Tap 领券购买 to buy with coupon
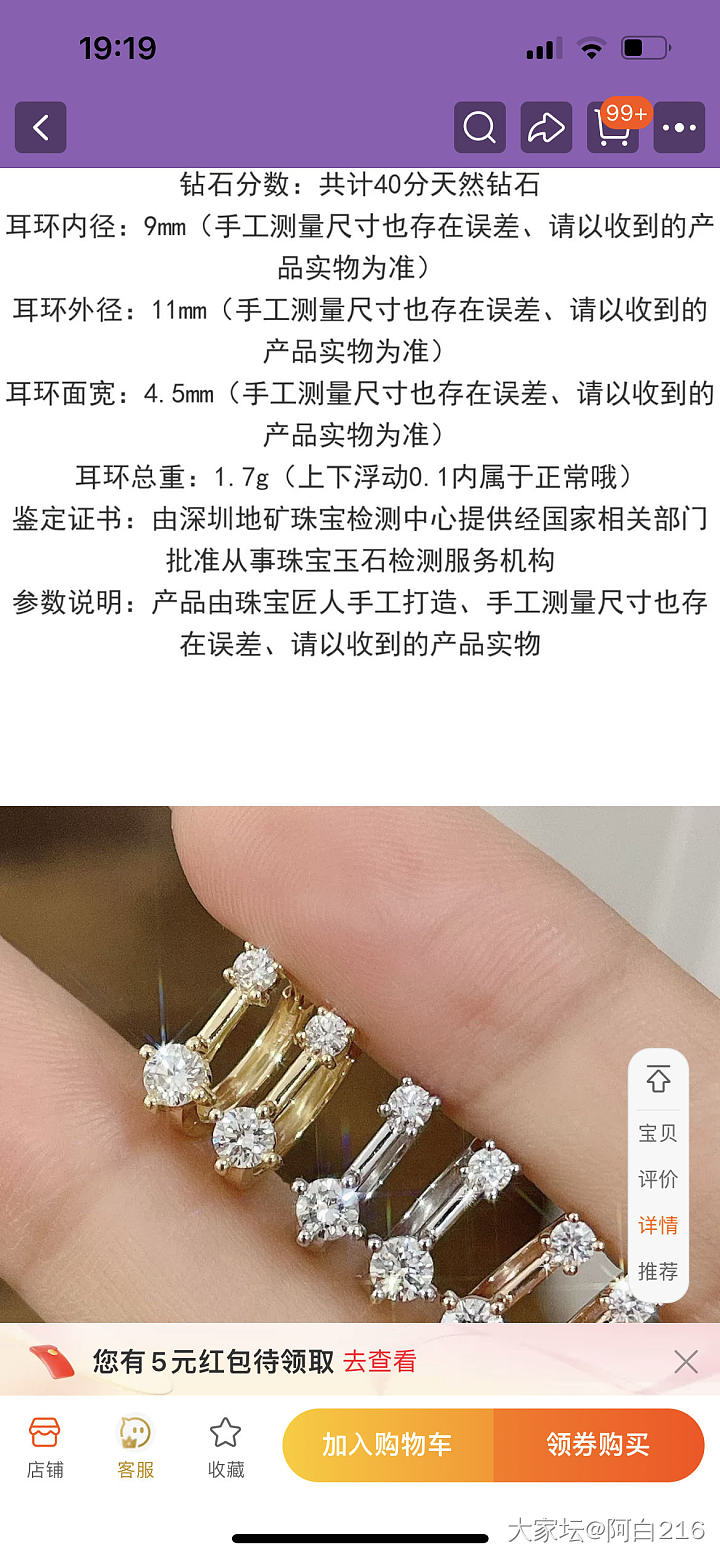 [598, 1445]
